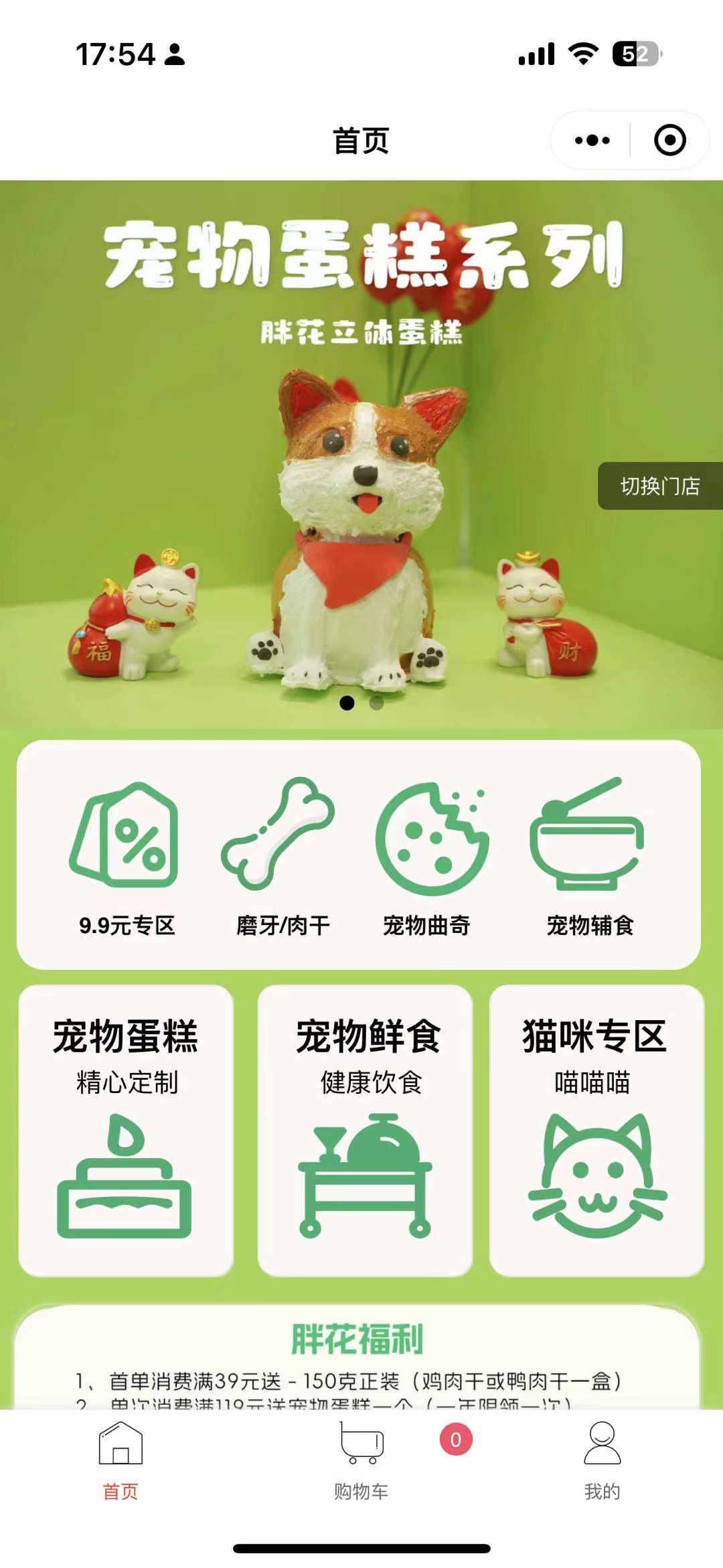
Task: Go to the 我的 tab
Action: pos(602,1460)
